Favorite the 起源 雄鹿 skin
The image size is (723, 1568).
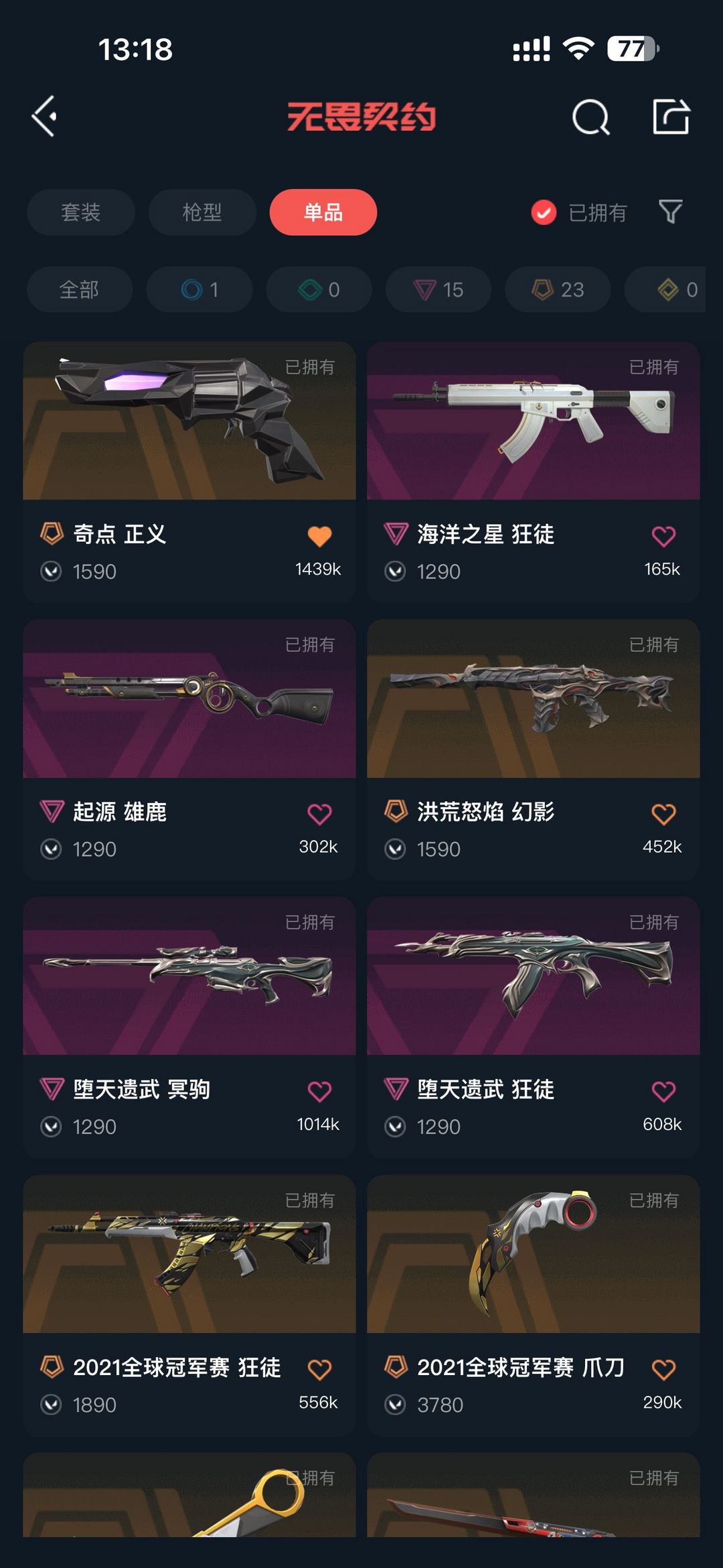[x=318, y=812]
